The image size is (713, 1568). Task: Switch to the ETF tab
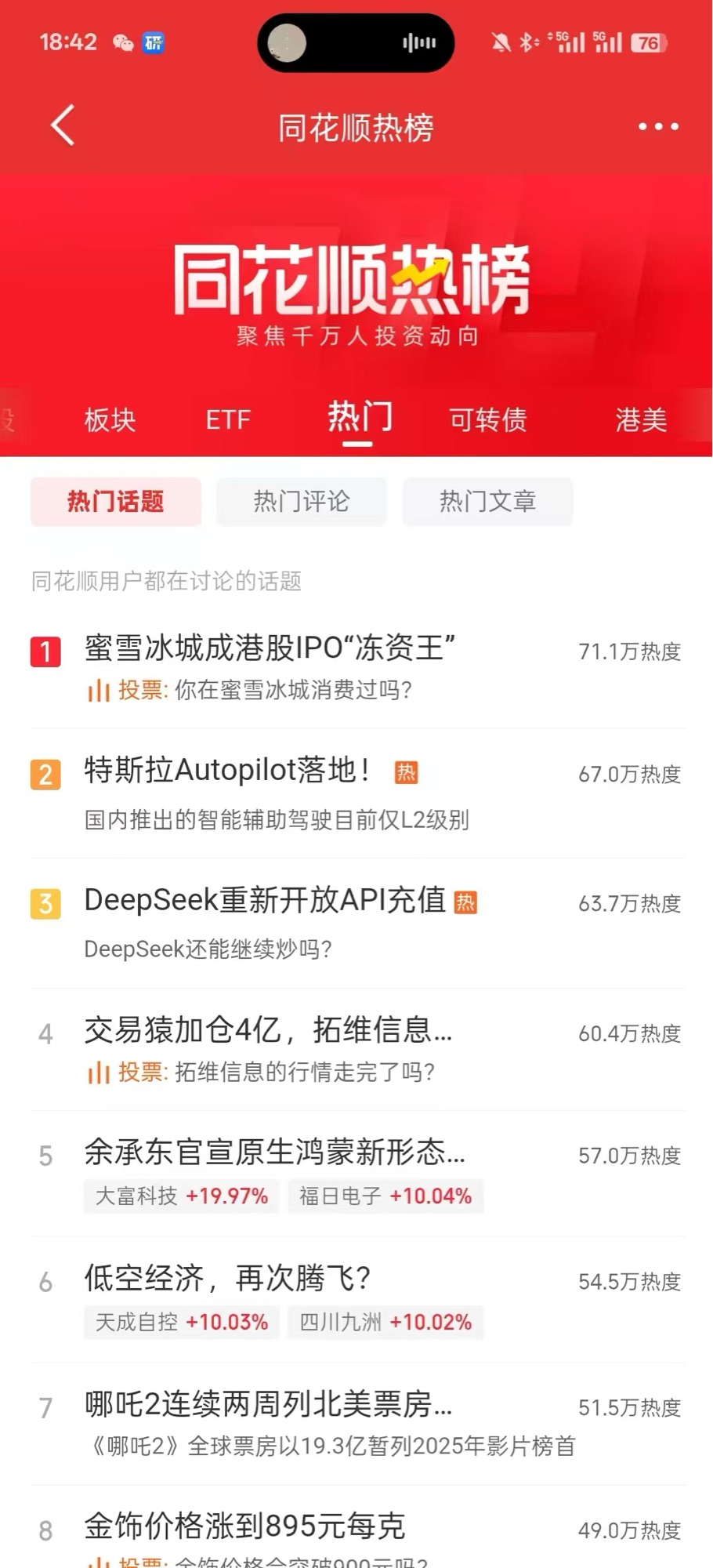pyautogui.click(x=228, y=420)
